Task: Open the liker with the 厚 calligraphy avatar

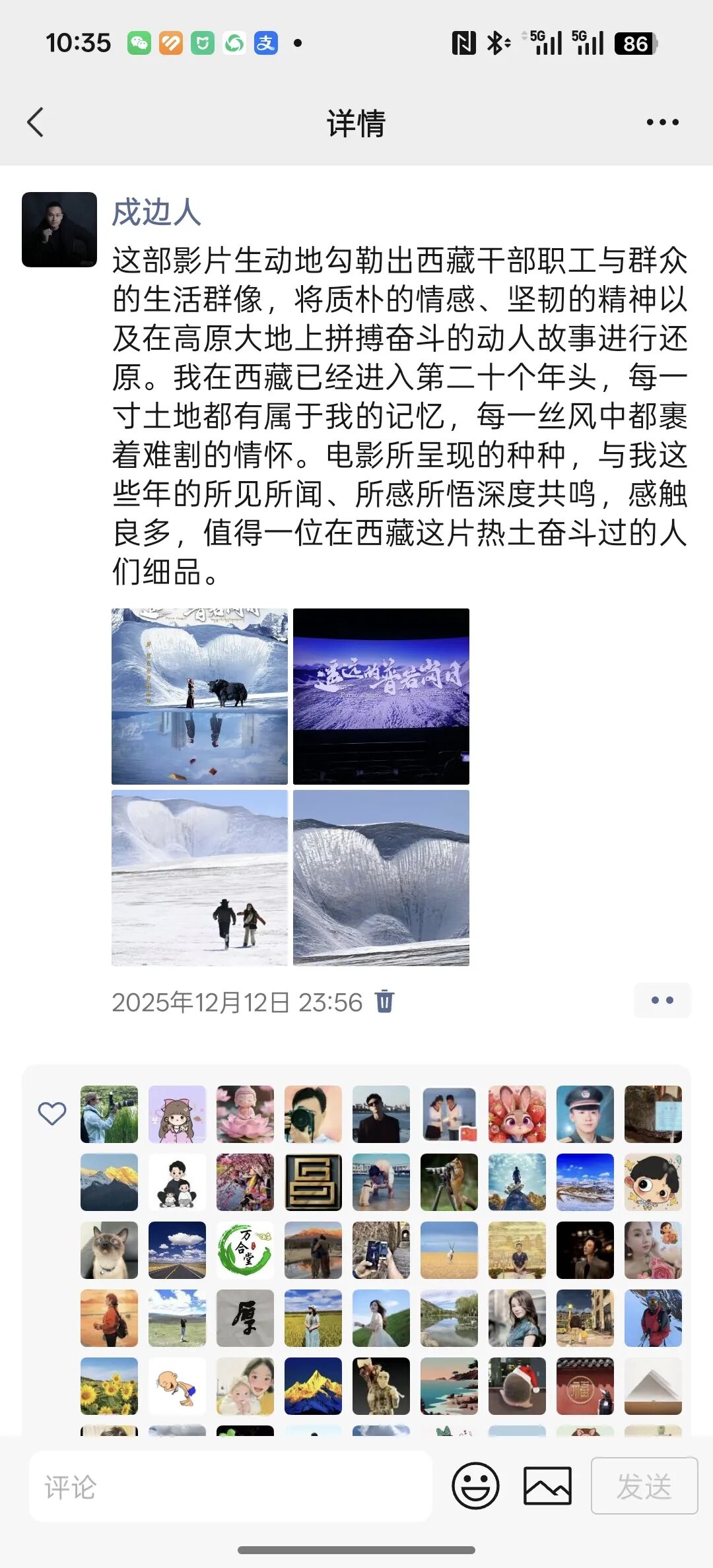Action: (x=245, y=1318)
